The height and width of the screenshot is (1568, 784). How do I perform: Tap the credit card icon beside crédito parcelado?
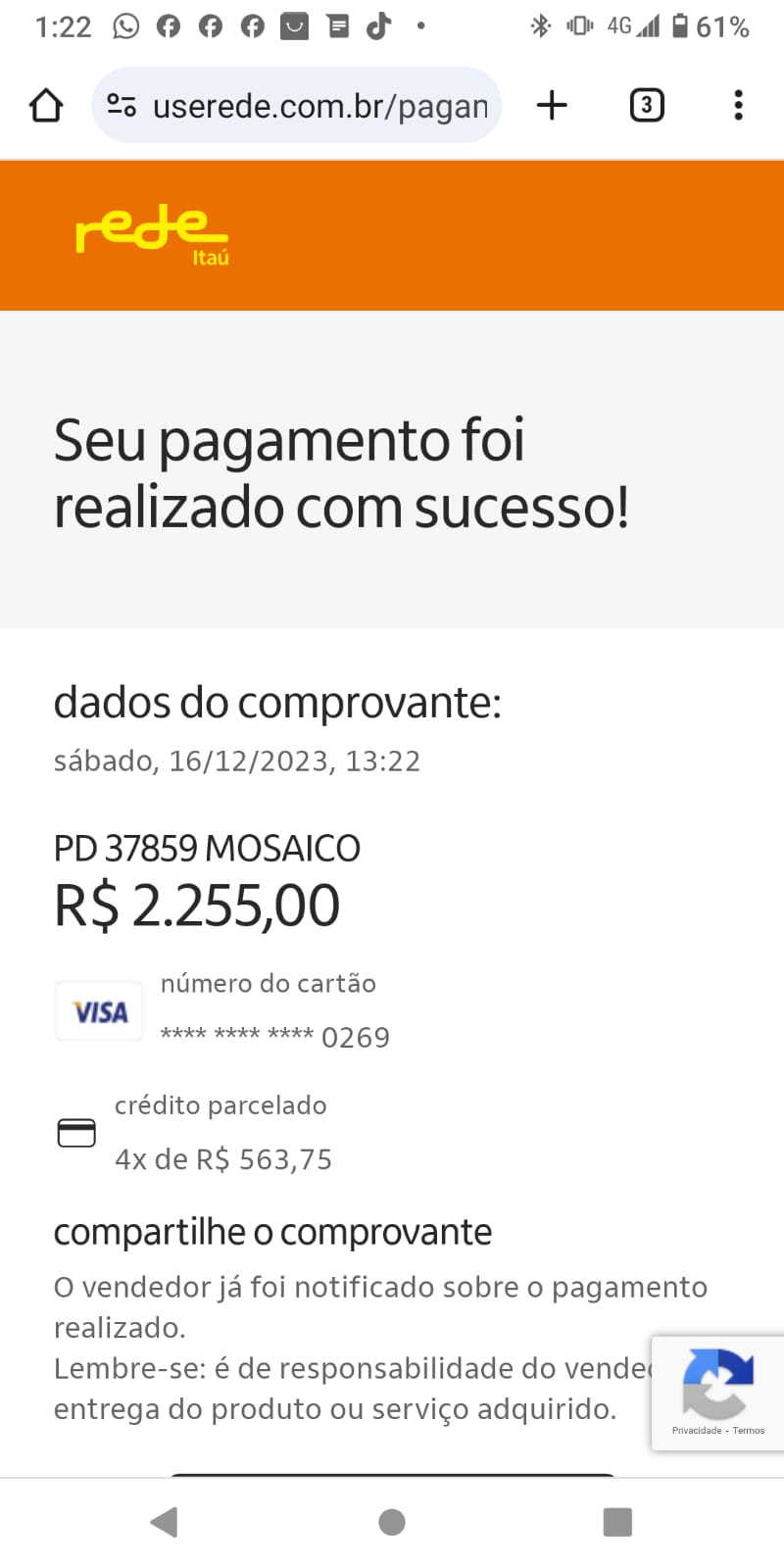pos(75,1132)
